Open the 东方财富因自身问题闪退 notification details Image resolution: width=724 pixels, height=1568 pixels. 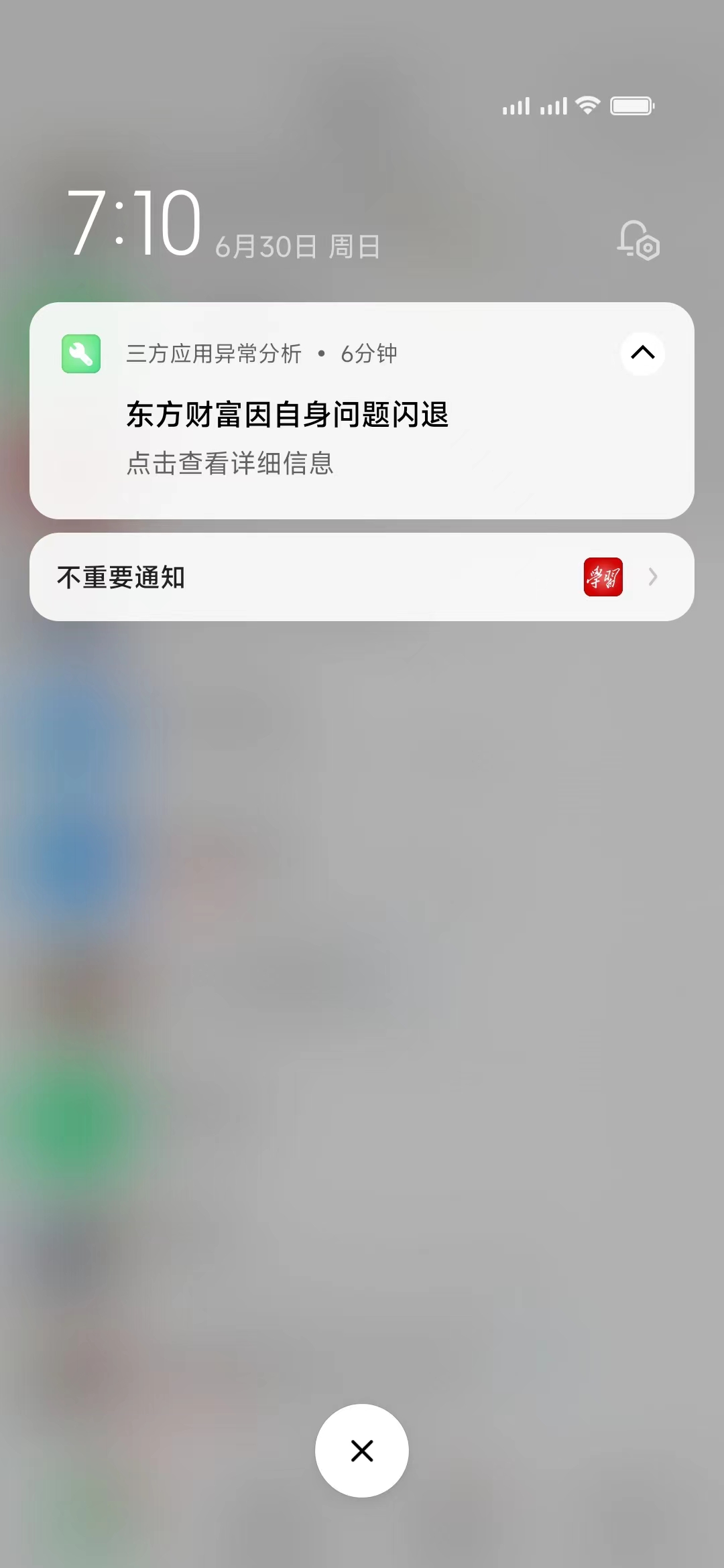click(288, 415)
